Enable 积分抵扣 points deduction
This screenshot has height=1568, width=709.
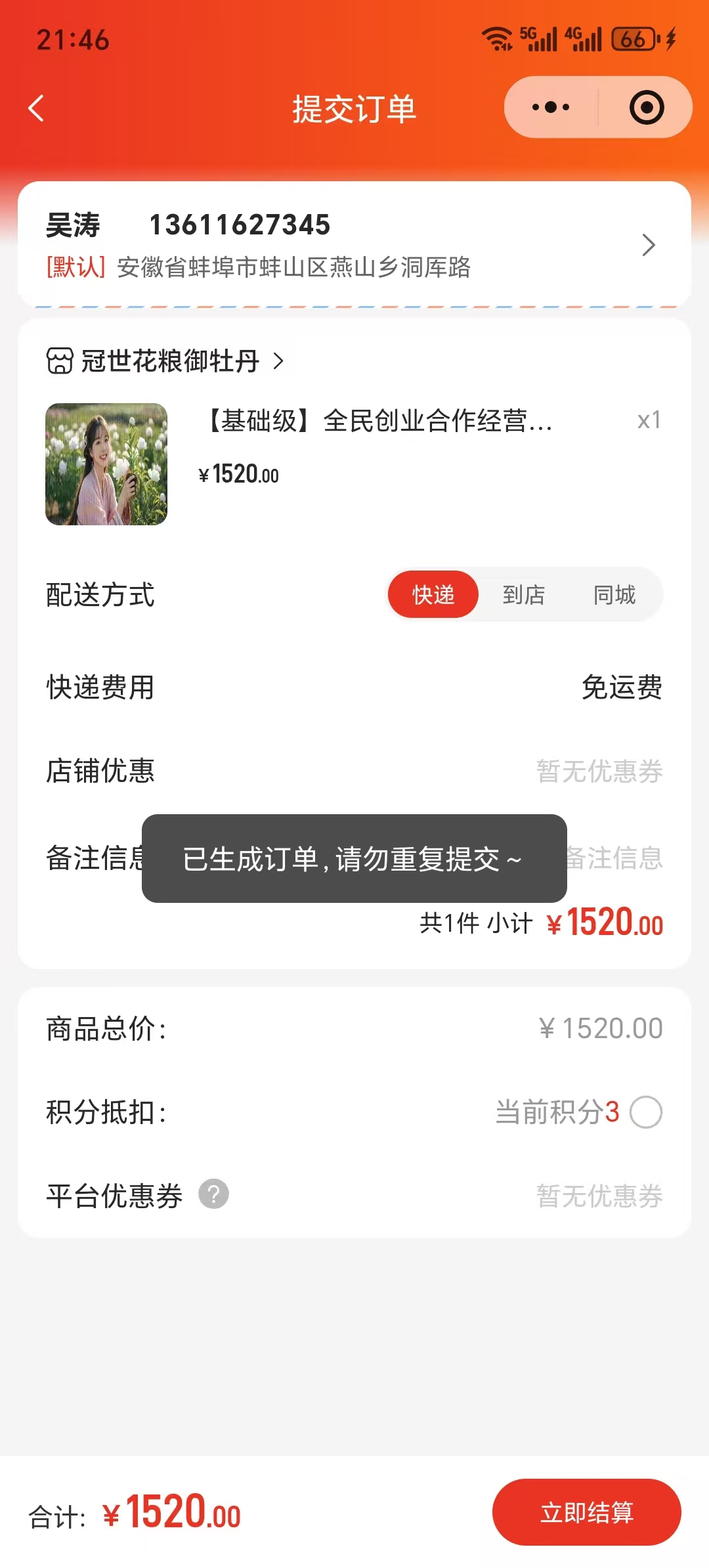point(646,1112)
